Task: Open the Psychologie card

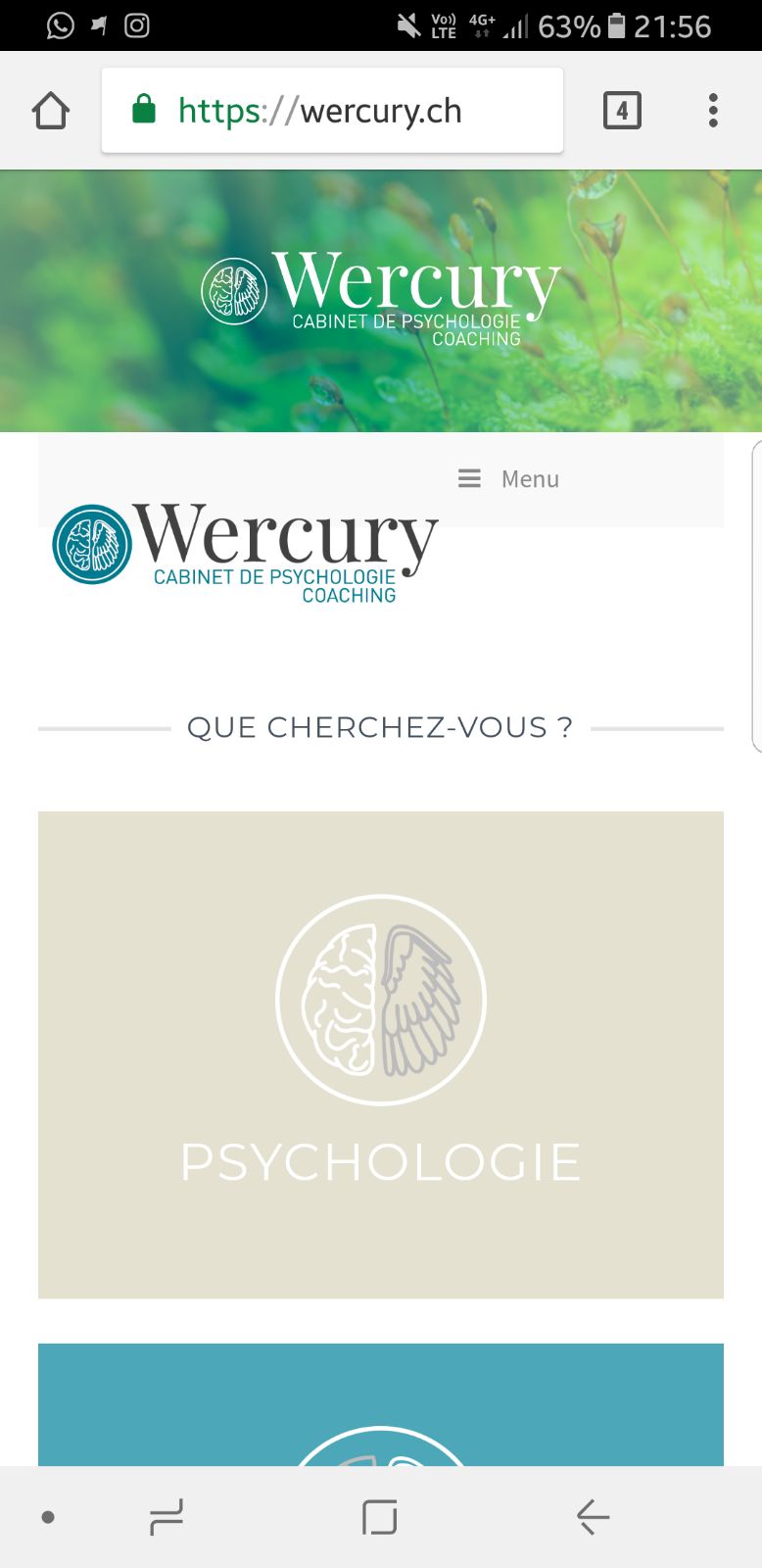Action: coord(380,1054)
